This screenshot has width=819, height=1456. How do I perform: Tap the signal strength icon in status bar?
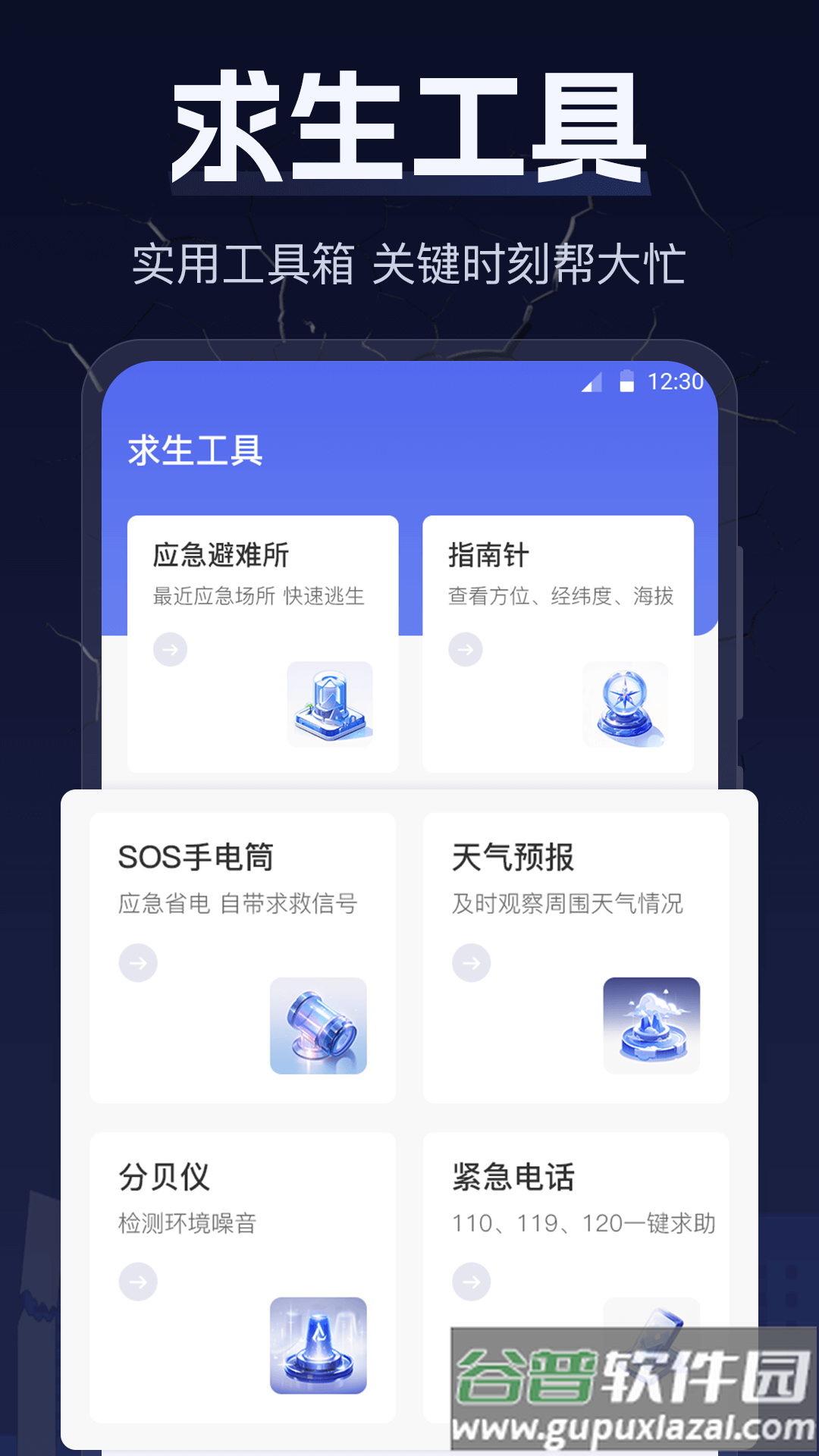tap(591, 383)
